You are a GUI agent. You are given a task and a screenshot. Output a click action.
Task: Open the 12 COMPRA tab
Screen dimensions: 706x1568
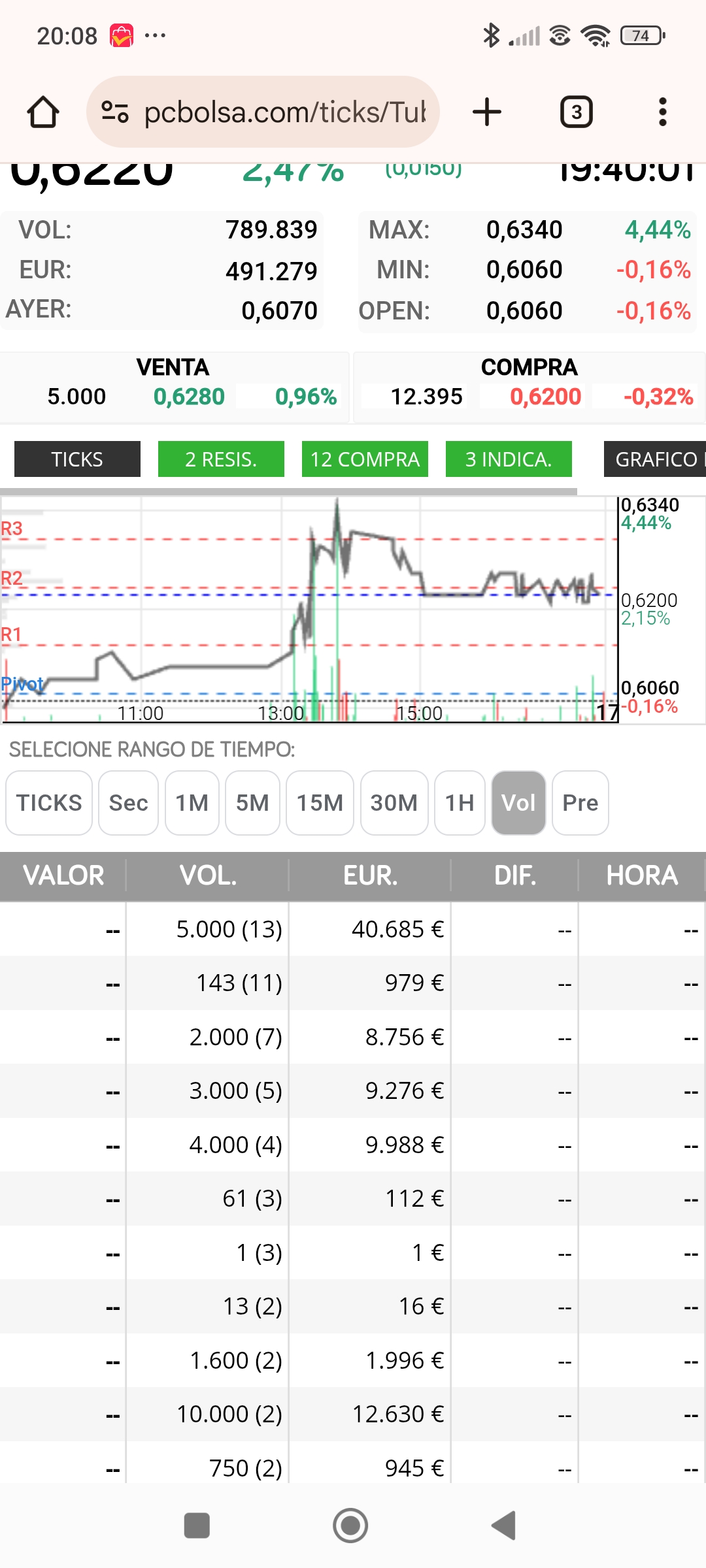(x=365, y=459)
